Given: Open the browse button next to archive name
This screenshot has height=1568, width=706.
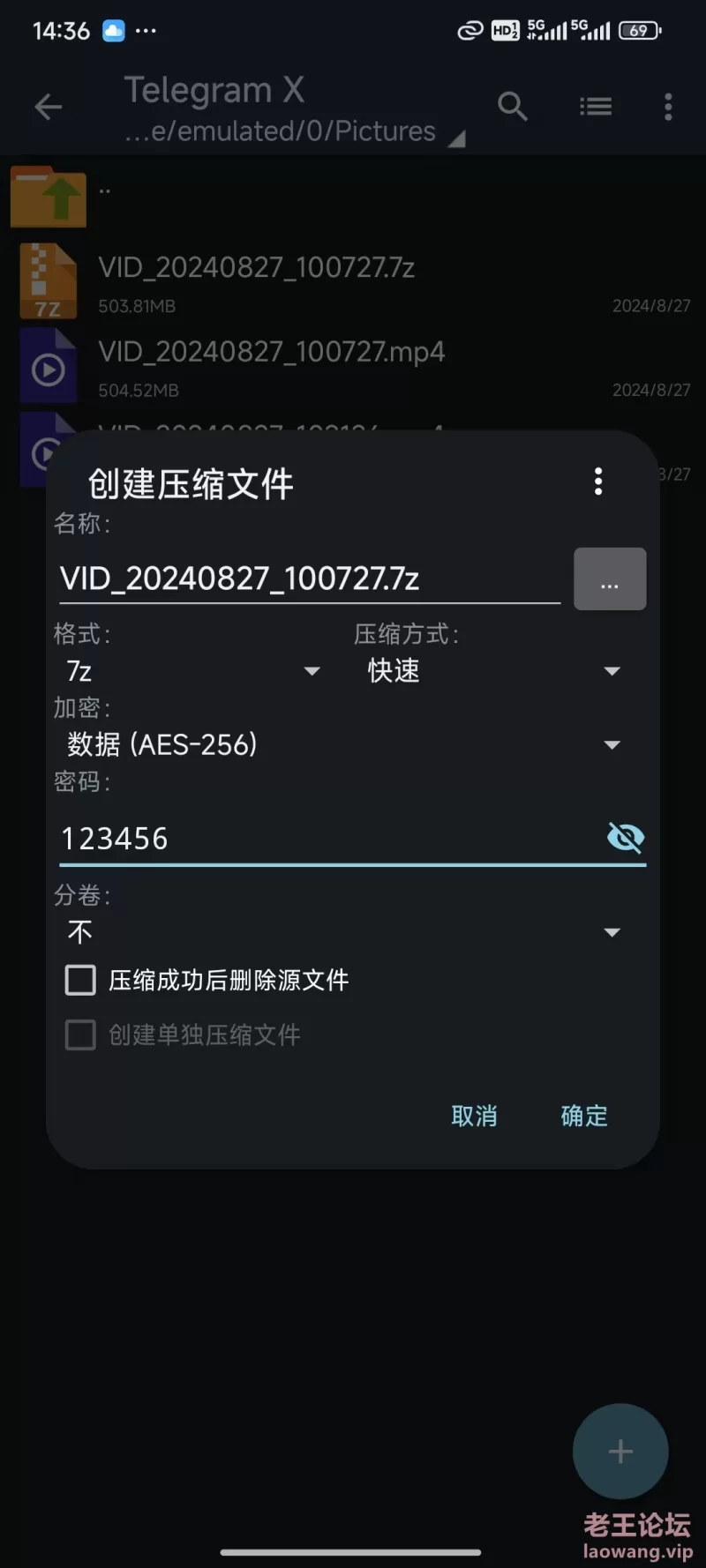Looking at the screenshot, I should point(610,579).
